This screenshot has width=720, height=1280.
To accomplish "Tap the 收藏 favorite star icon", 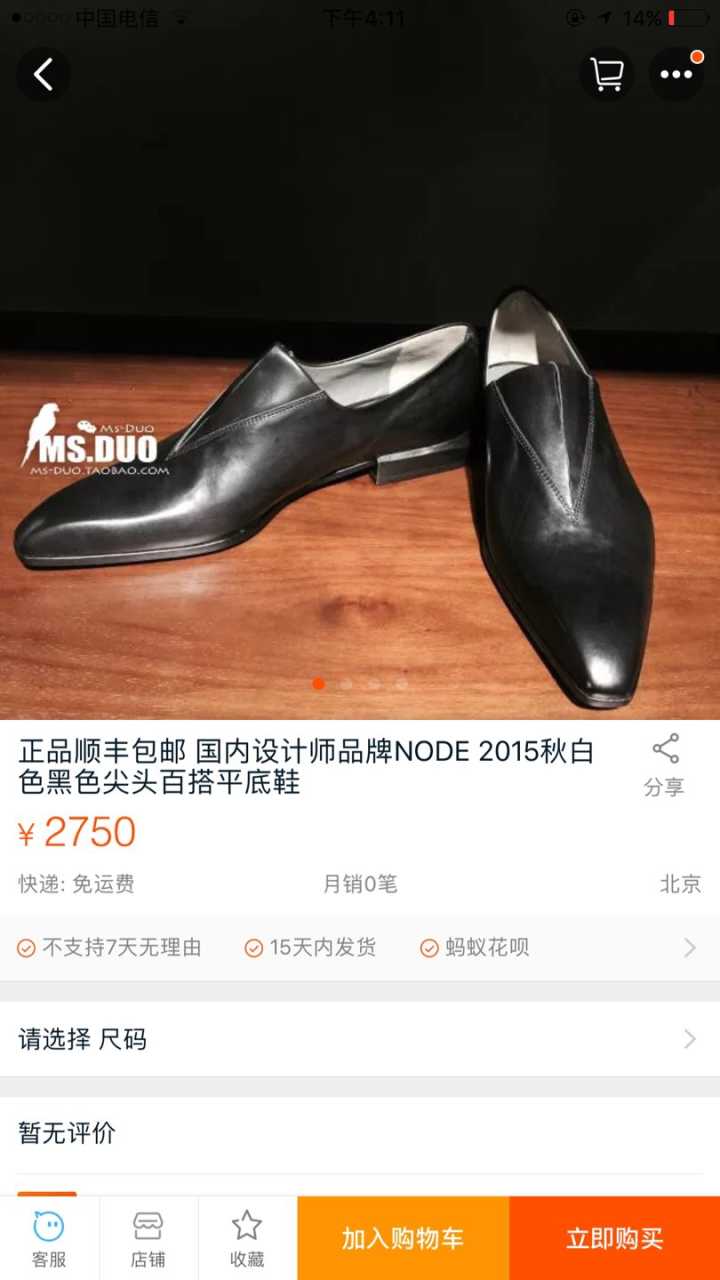I will 246,1237.
